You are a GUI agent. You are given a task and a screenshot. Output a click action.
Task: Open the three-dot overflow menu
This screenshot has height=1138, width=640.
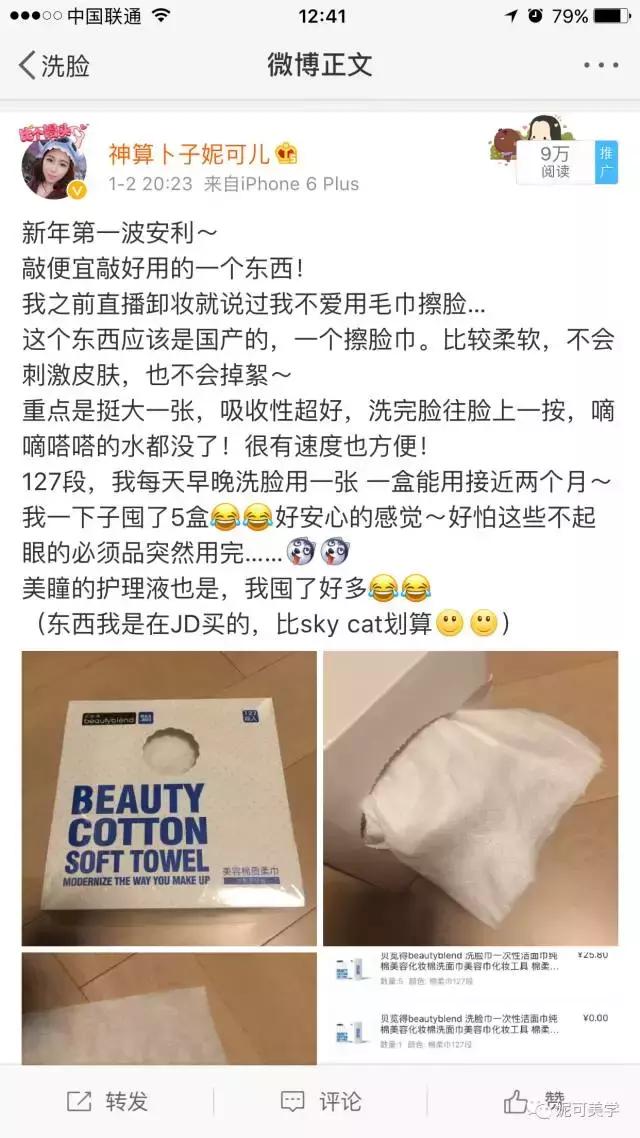point(600,65)
